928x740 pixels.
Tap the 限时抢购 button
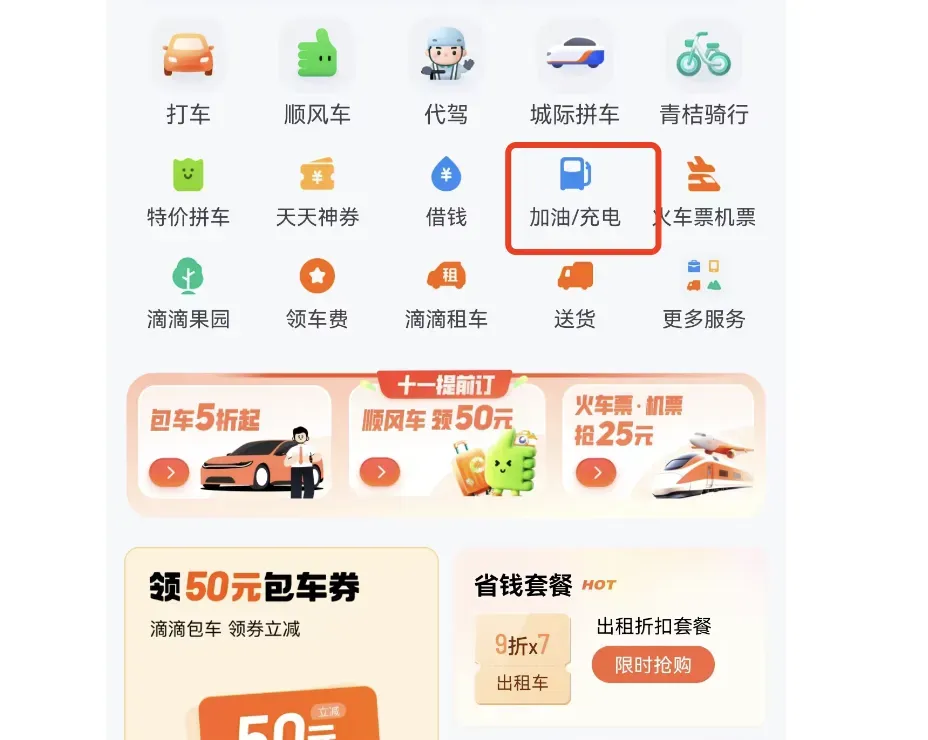[x=652, y=665]
